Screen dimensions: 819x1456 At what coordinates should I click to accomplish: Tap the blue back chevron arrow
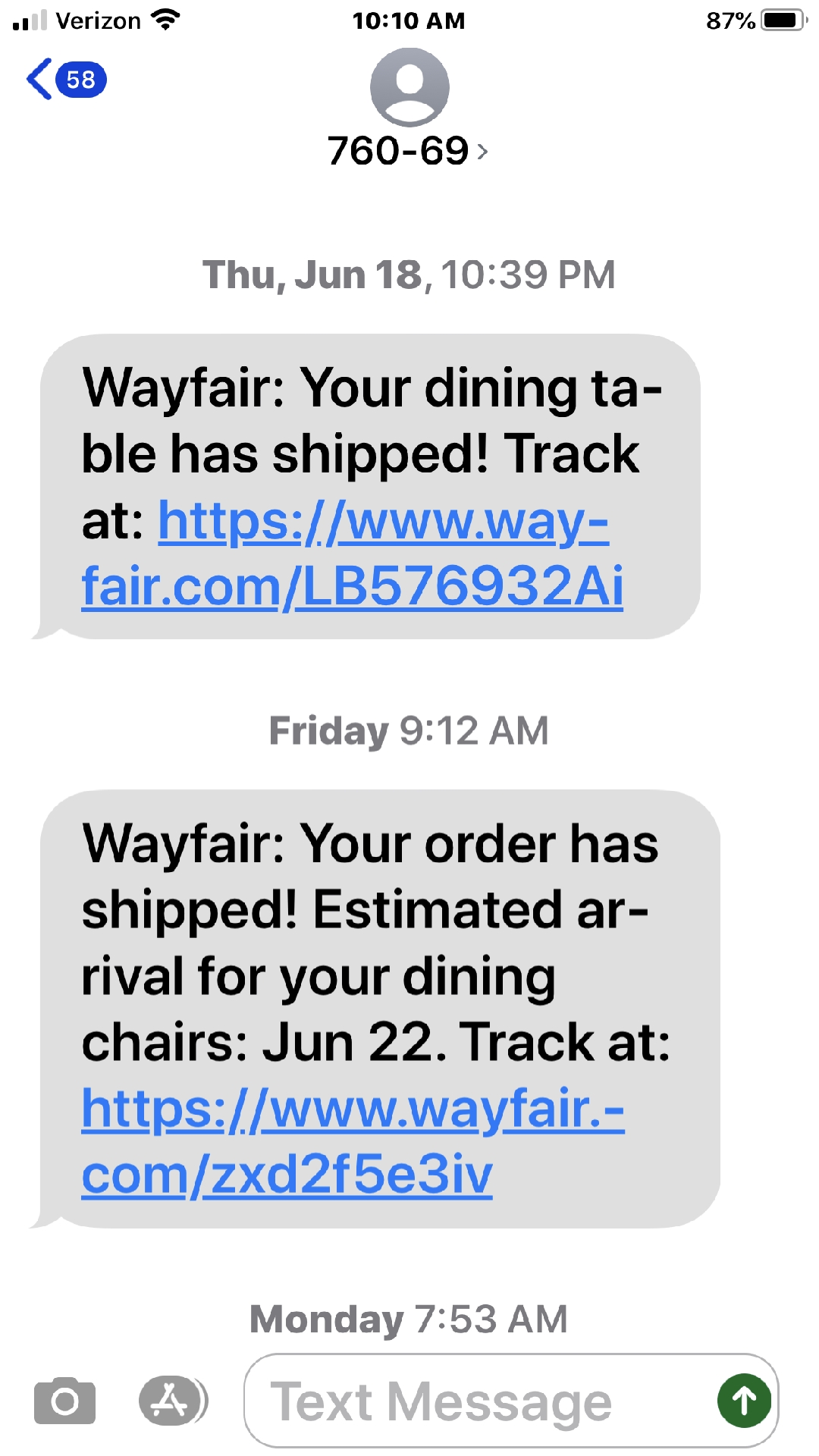38,78
